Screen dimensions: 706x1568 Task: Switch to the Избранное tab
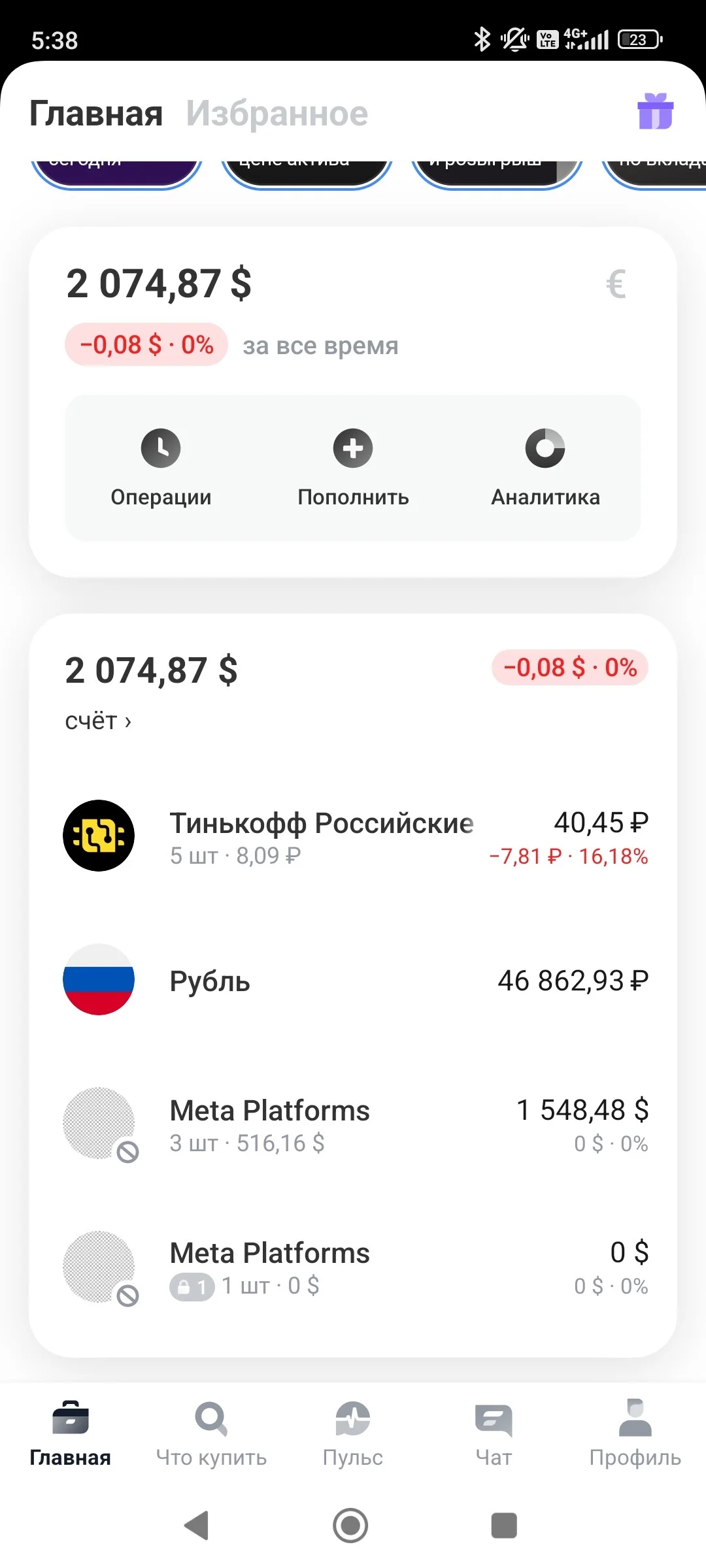coord(277,114)
